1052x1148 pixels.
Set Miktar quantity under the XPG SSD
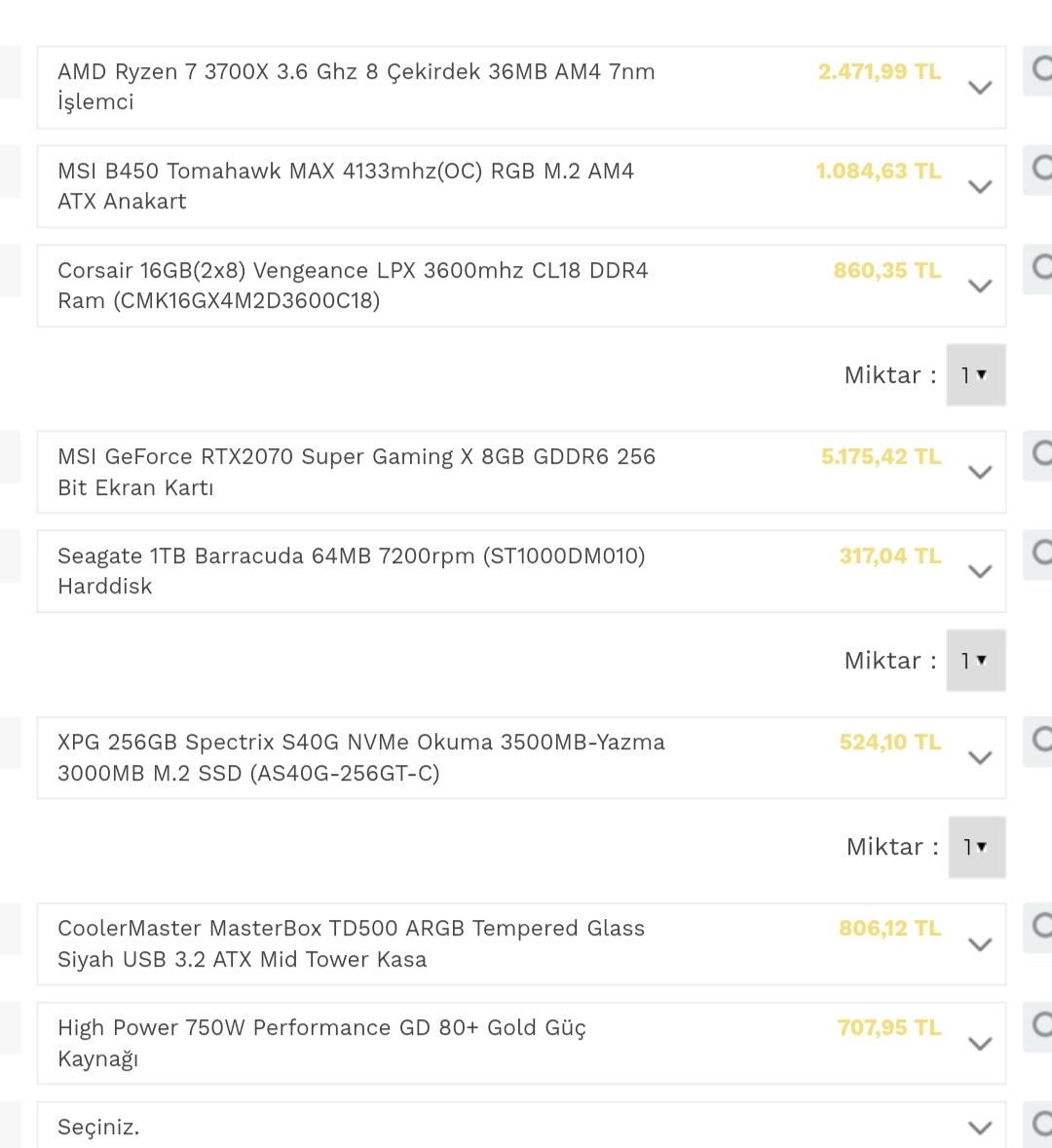coord(977,847)
